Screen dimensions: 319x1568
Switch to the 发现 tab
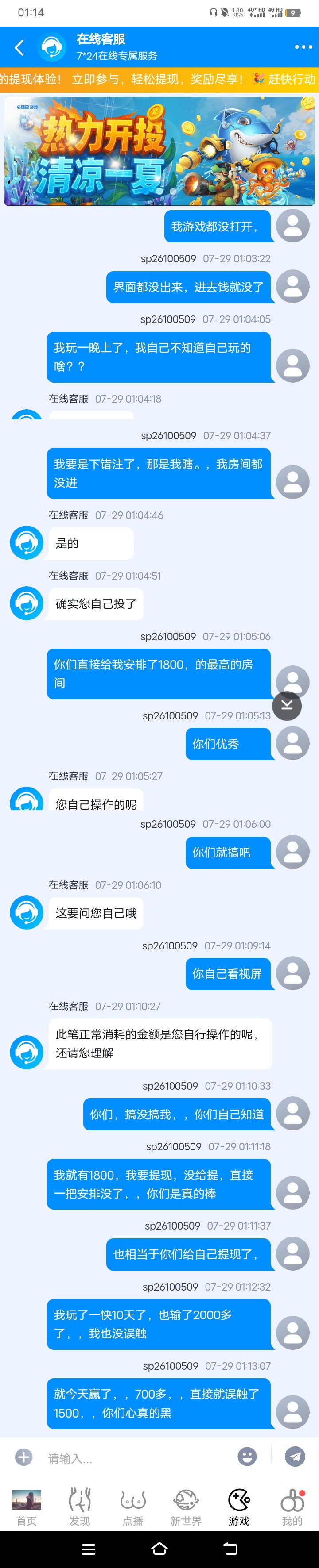[79, 1506]
